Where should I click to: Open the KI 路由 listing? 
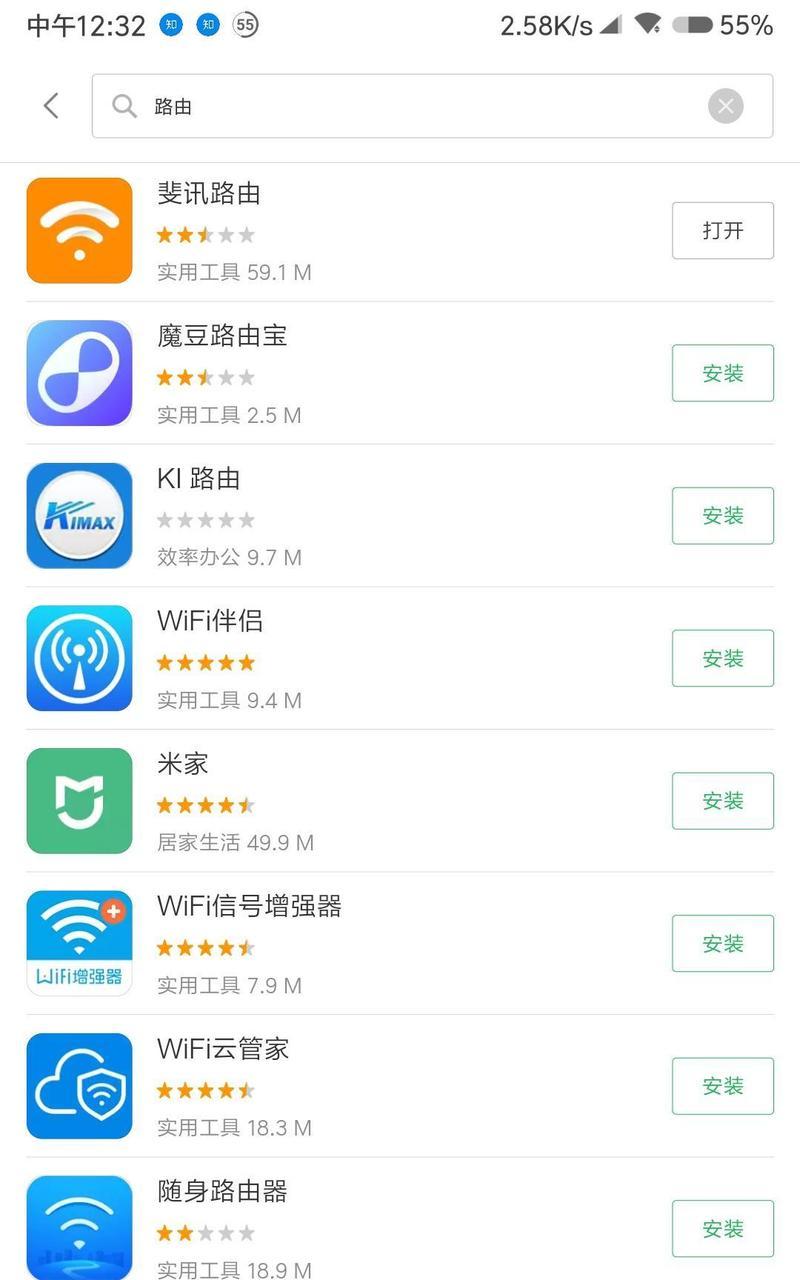[x=340, y=516]
